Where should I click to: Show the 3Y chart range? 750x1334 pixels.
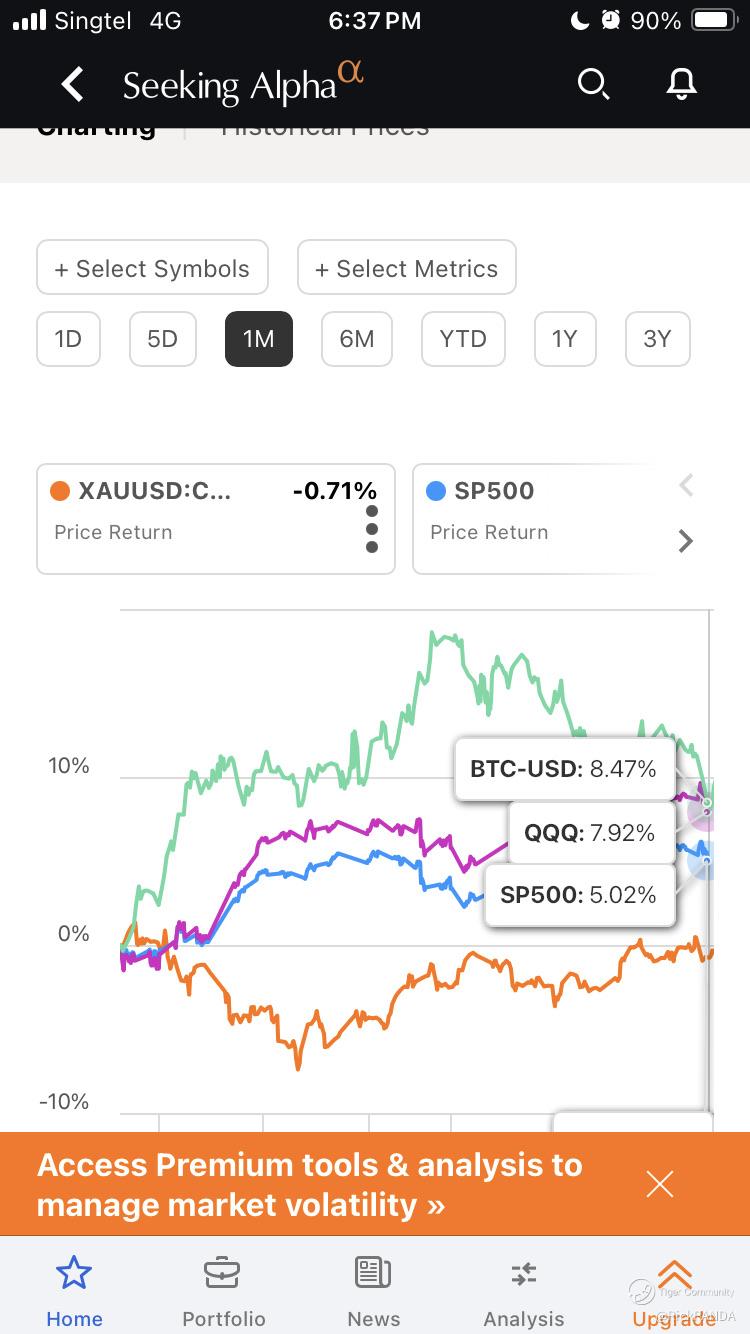(x=657, y=339)
